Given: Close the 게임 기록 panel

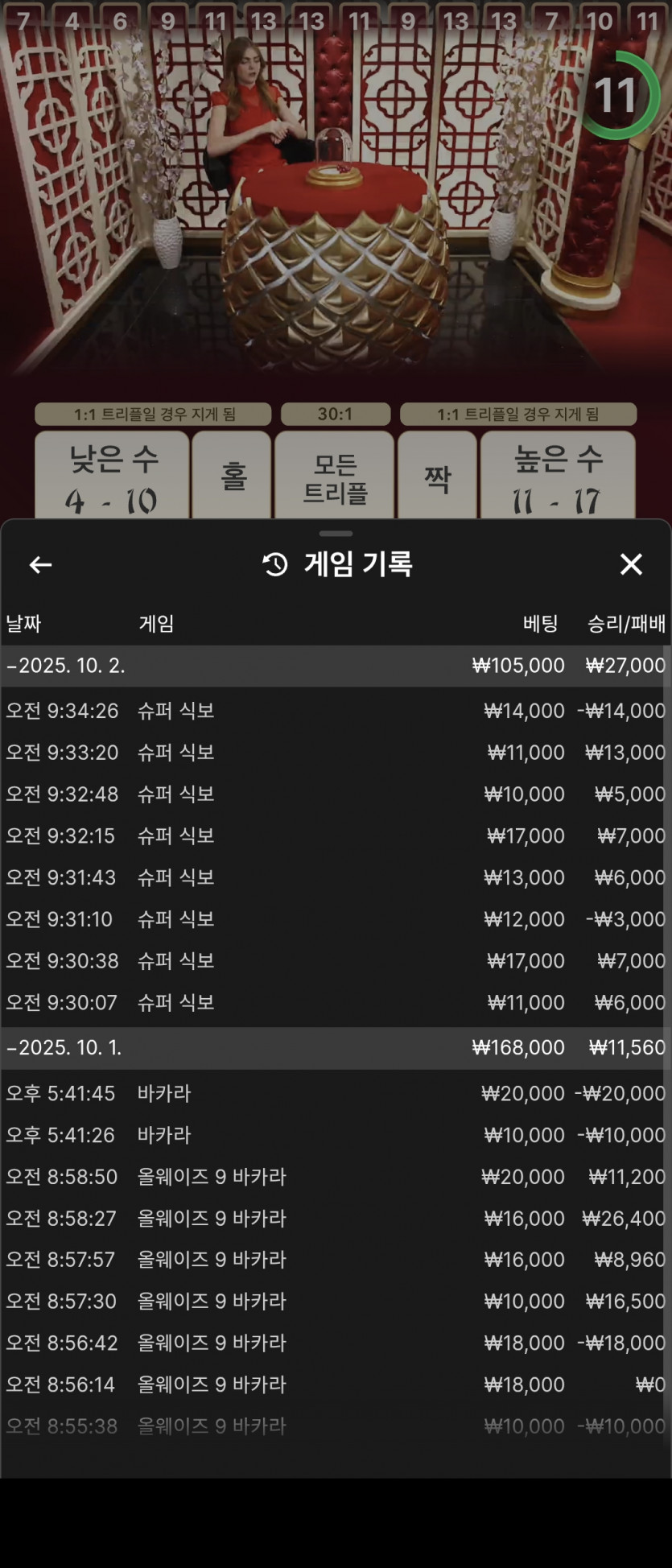Looking at the screenshot, I should click(x=631, y=564).
